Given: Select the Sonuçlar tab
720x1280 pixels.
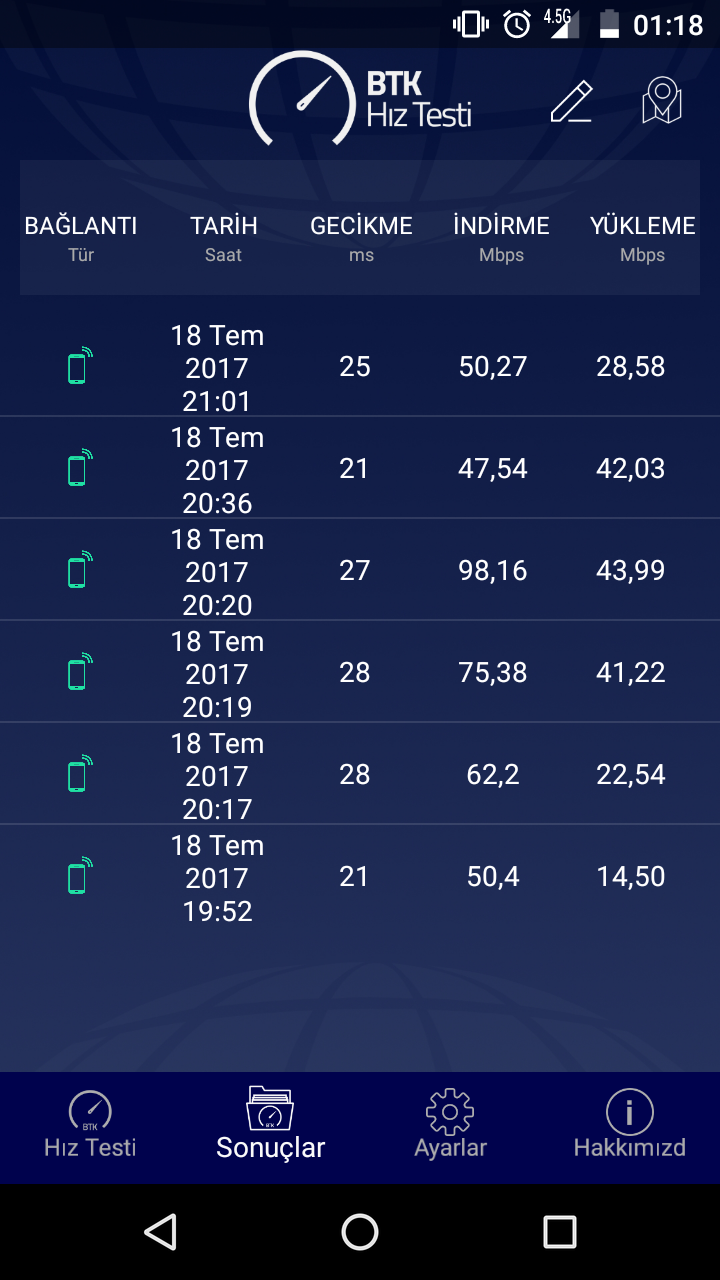Looking at the screenshot, I should pos(270,1125).
